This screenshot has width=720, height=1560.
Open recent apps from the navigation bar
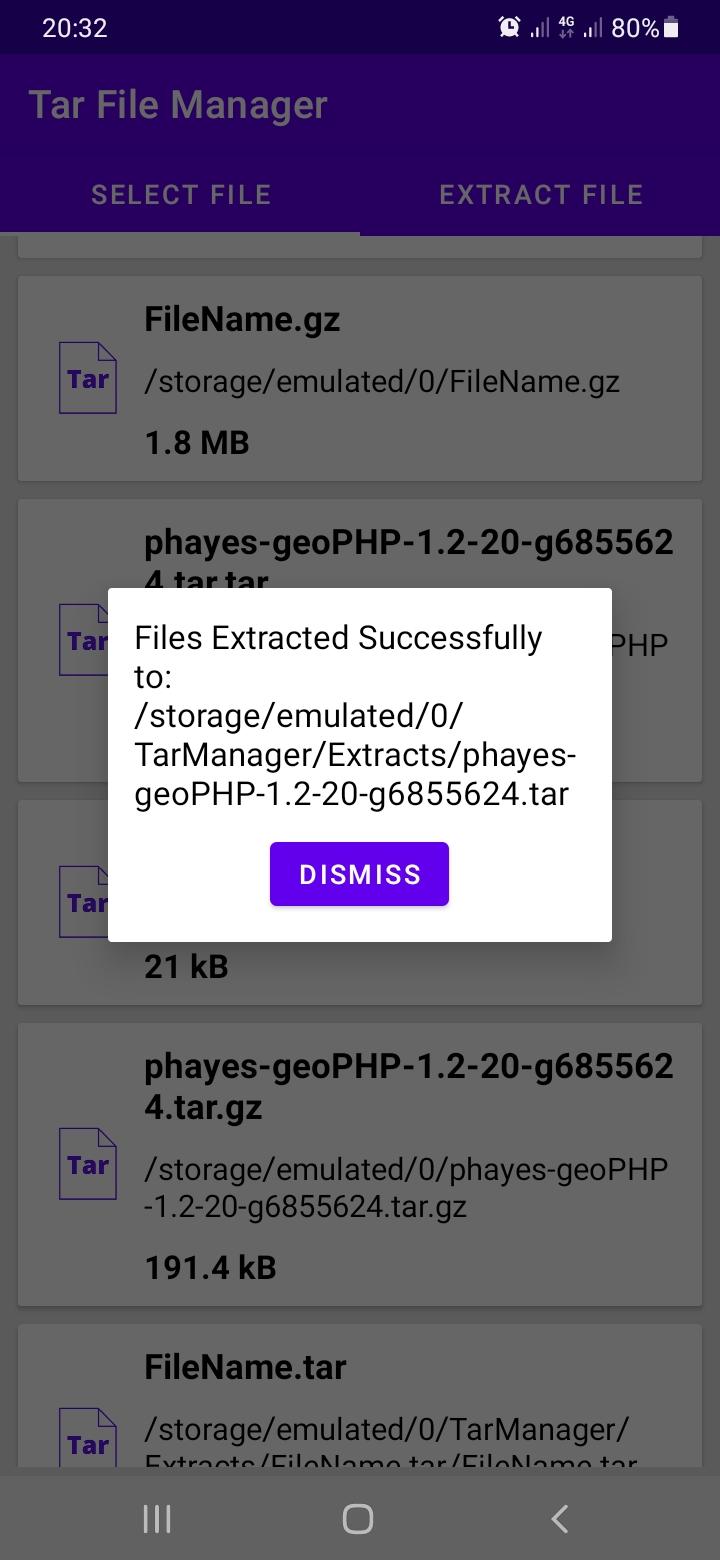(x=157, y=1519)
